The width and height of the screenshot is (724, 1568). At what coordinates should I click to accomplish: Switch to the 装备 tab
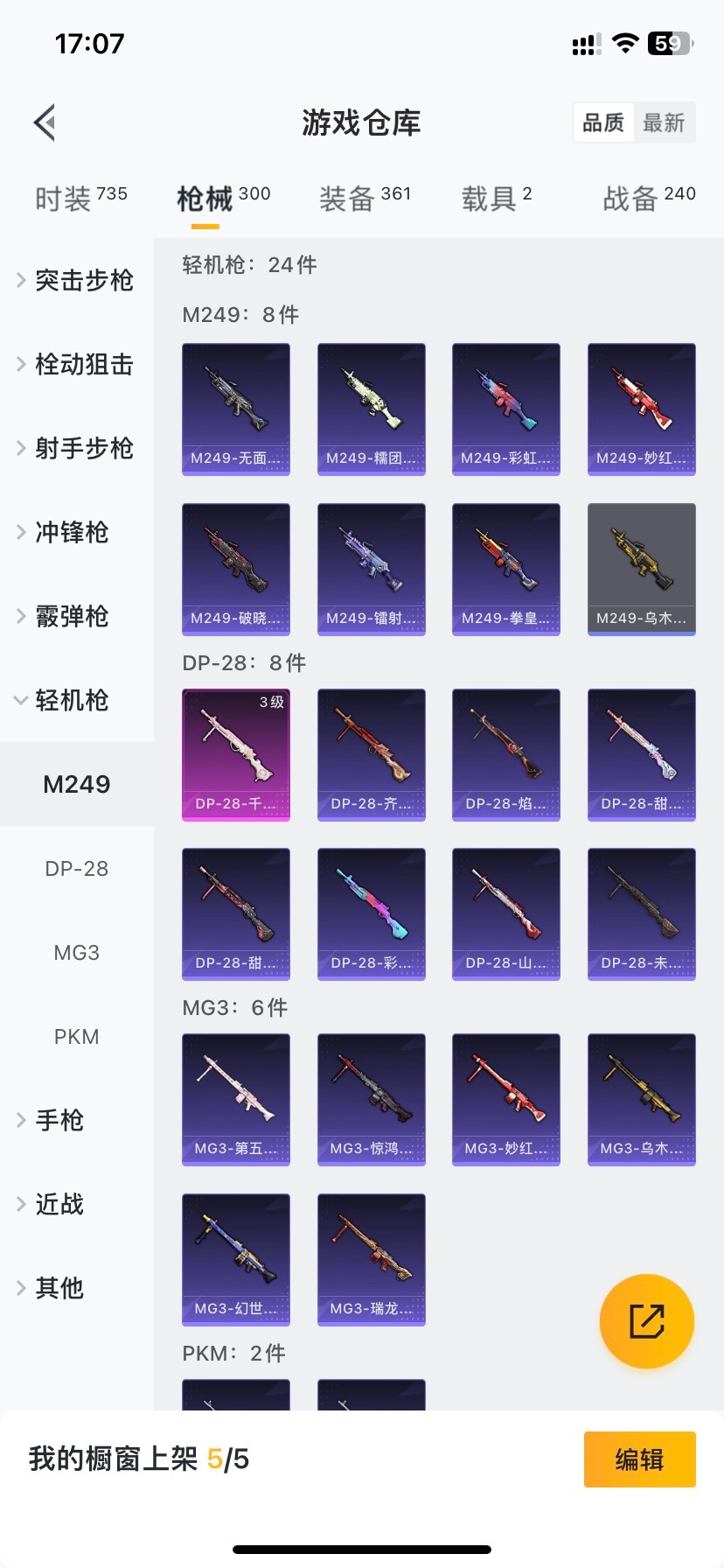pyautogui.click(x=365, y=199)
